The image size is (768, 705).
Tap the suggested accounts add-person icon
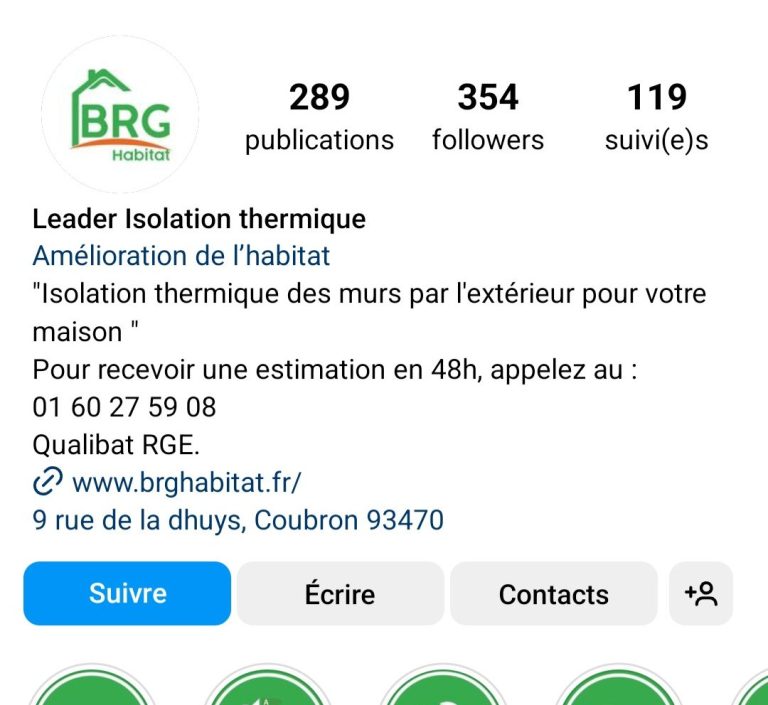(701, 594)
